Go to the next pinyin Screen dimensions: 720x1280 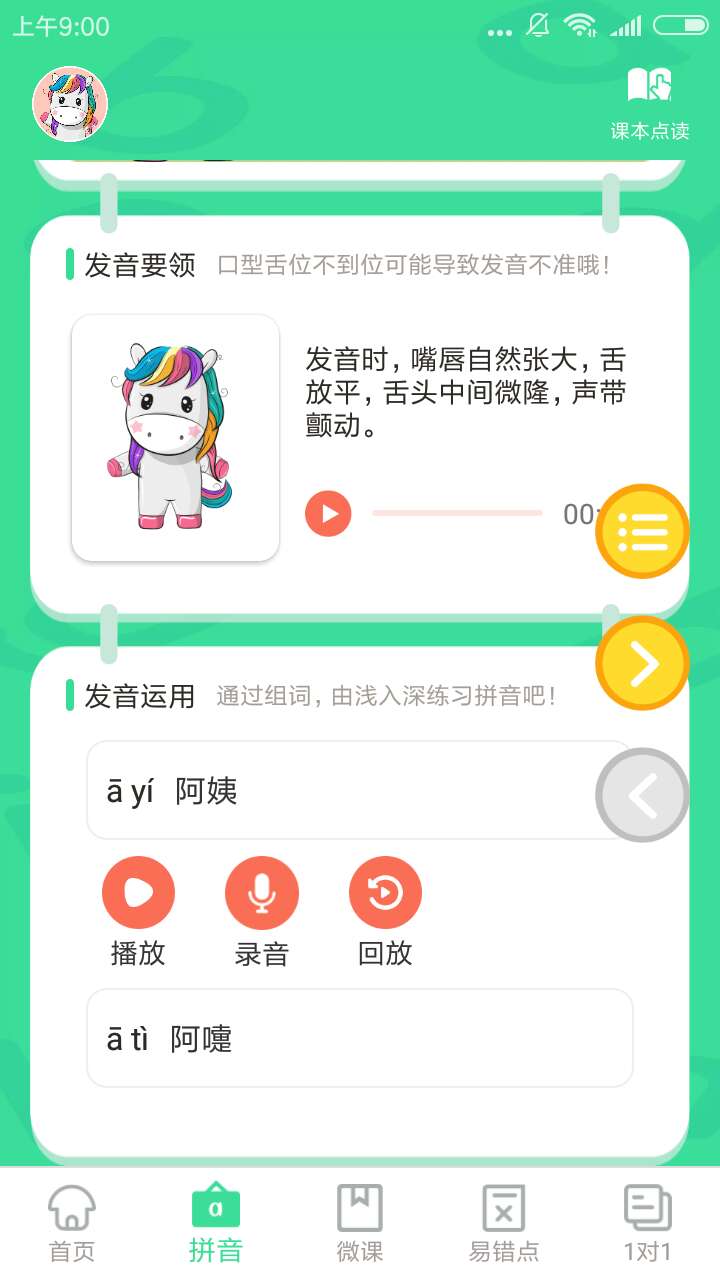[x=642, y=663]
